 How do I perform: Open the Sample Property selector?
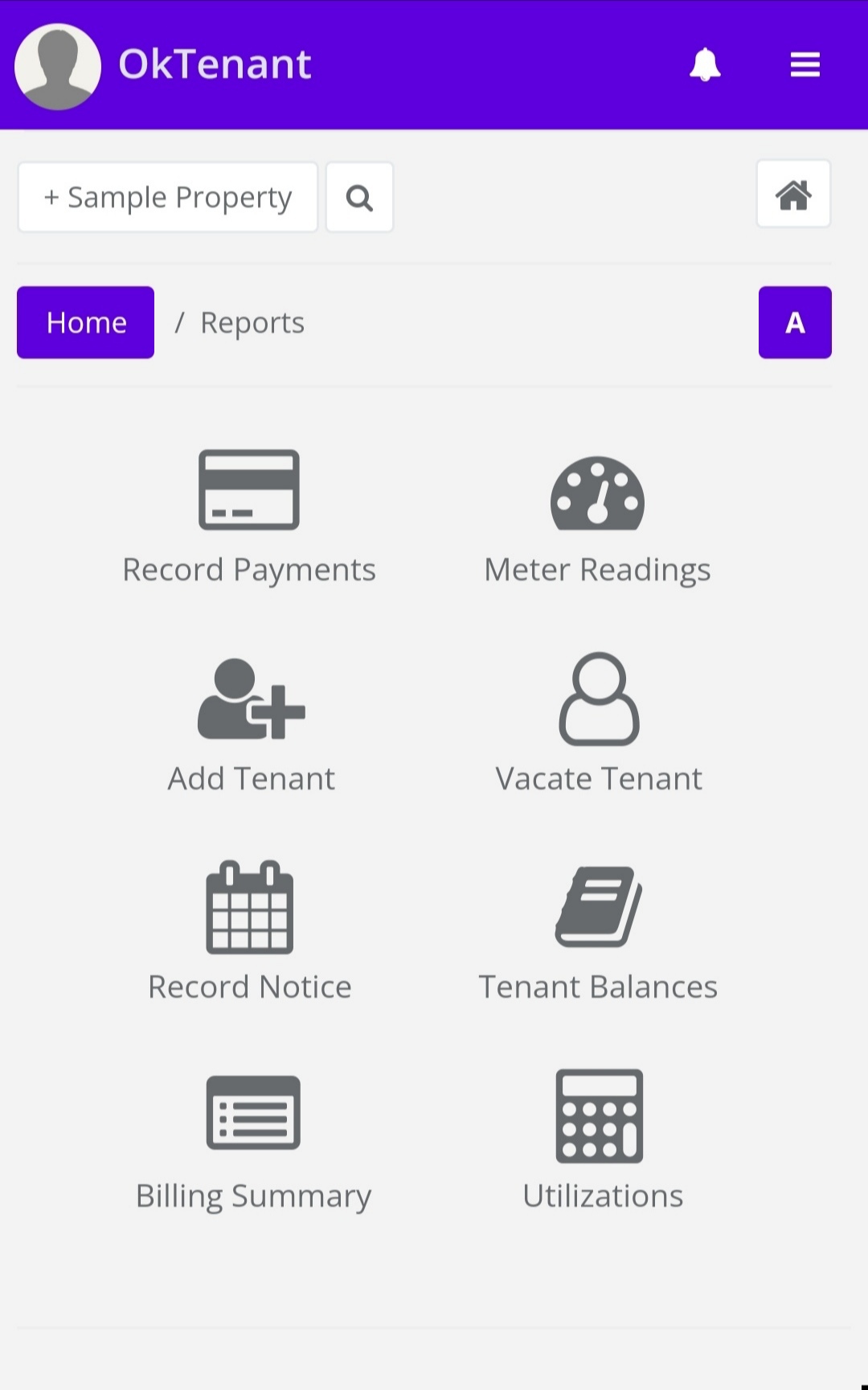168,198
